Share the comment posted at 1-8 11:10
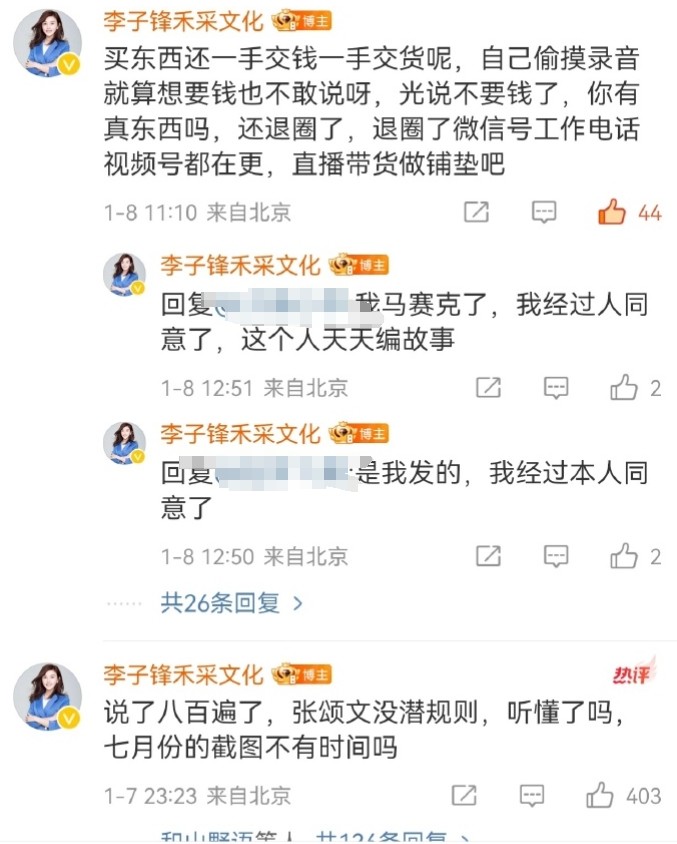 click(476, 212)
